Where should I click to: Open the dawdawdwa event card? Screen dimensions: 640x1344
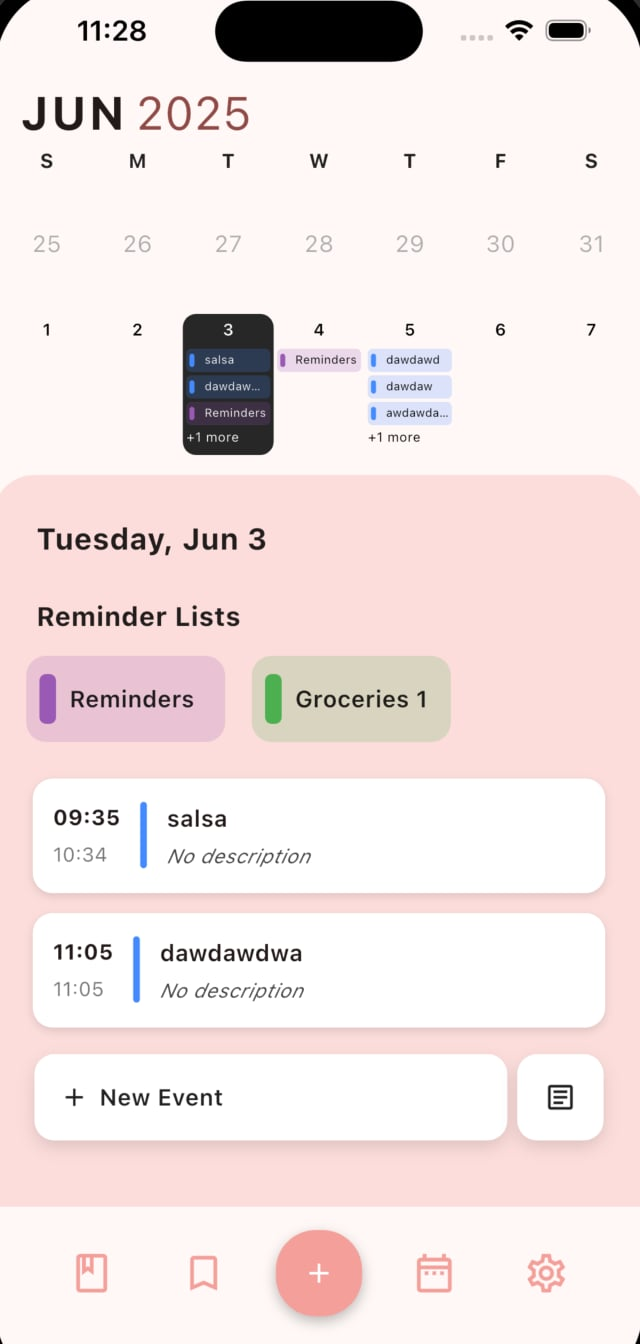click(x=318, y=970)
